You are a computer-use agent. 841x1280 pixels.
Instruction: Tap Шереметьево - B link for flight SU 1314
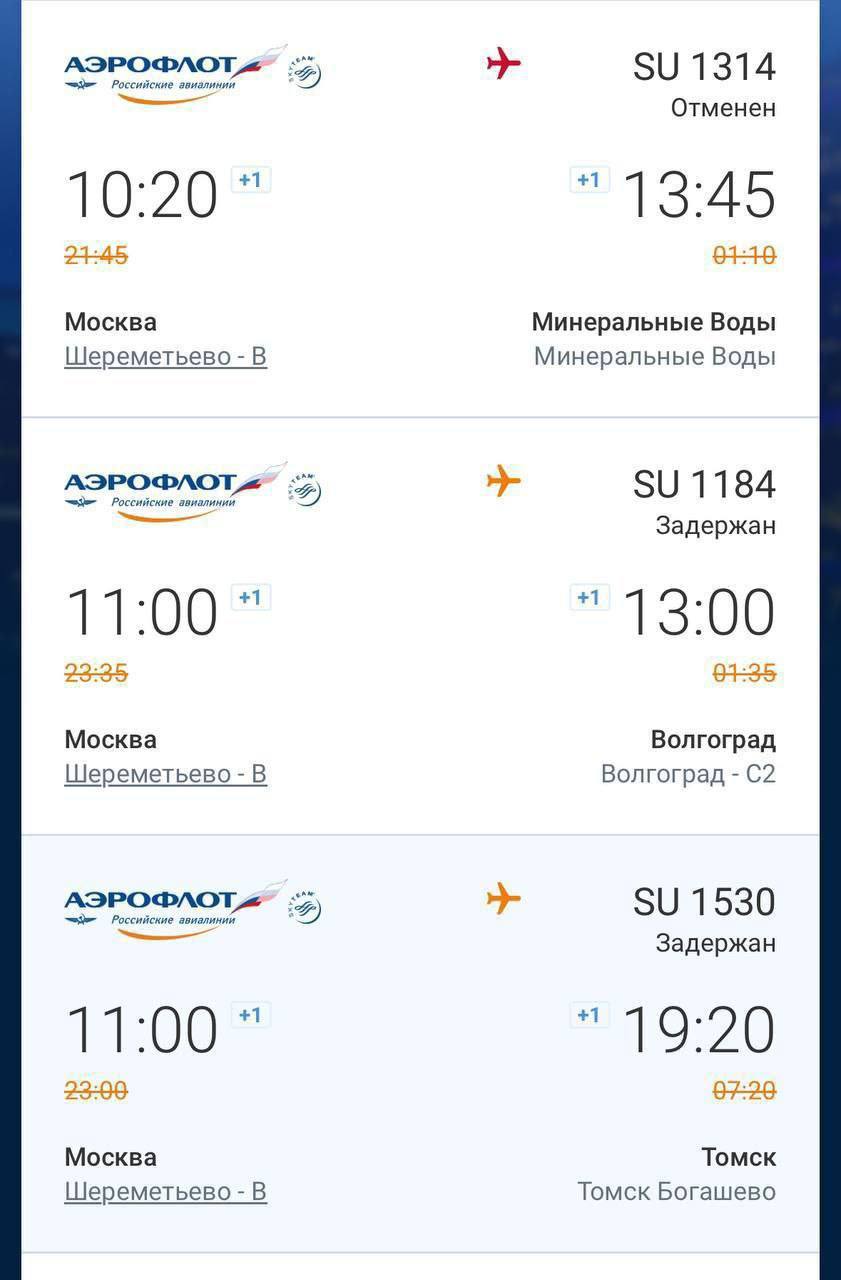[x=166, y=357]
